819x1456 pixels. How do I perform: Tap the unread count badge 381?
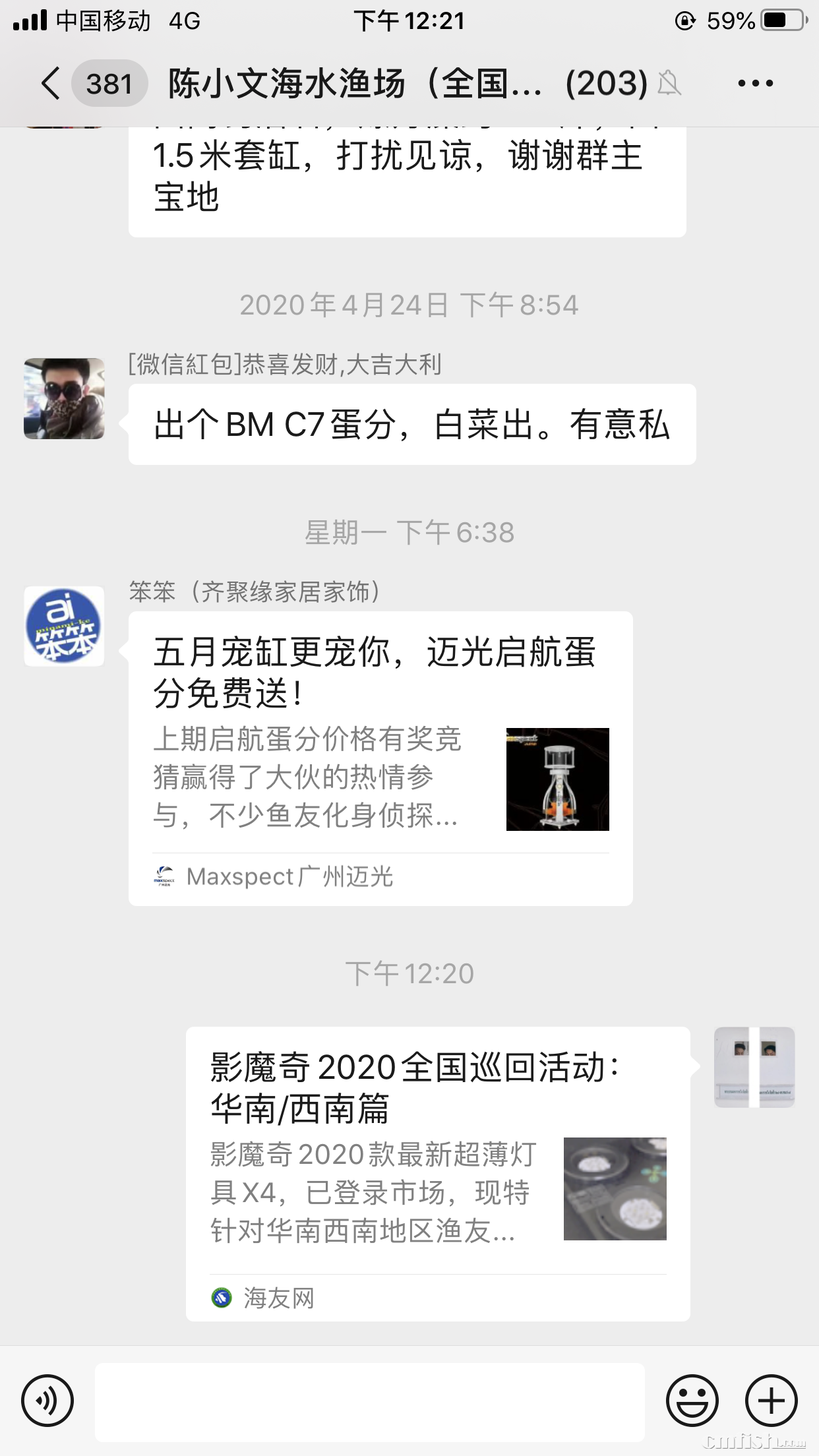111,84
